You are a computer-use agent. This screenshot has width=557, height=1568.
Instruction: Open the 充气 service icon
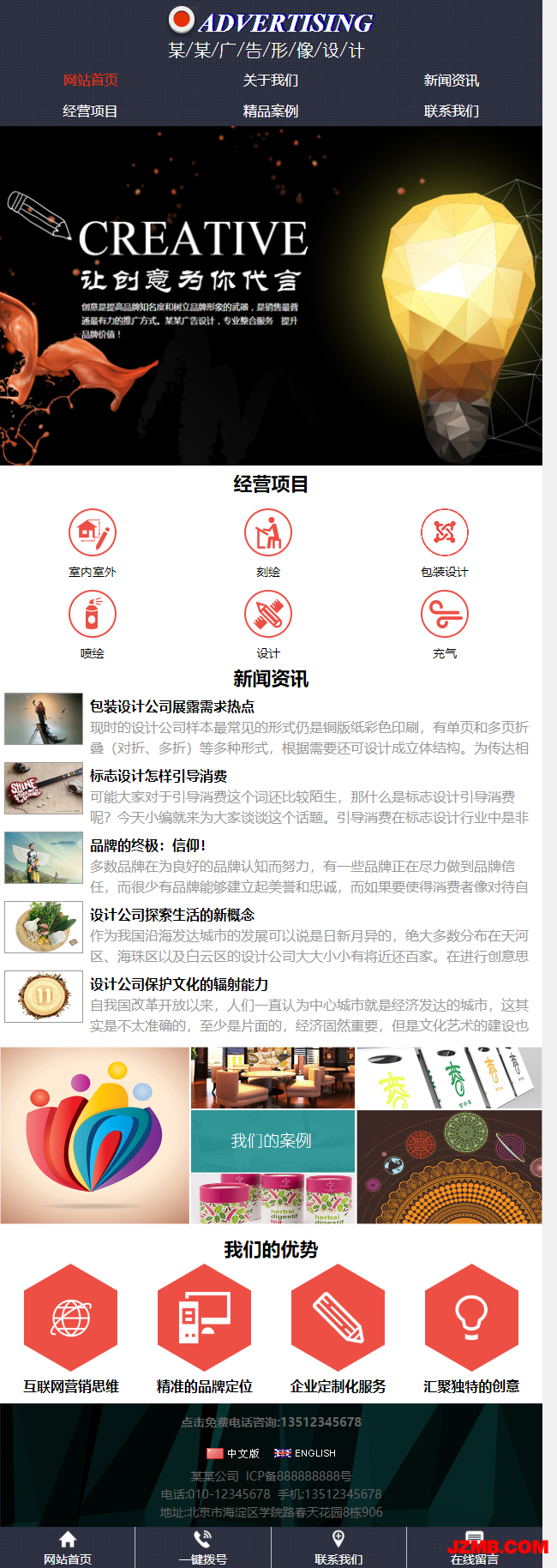tap(444, 614)
